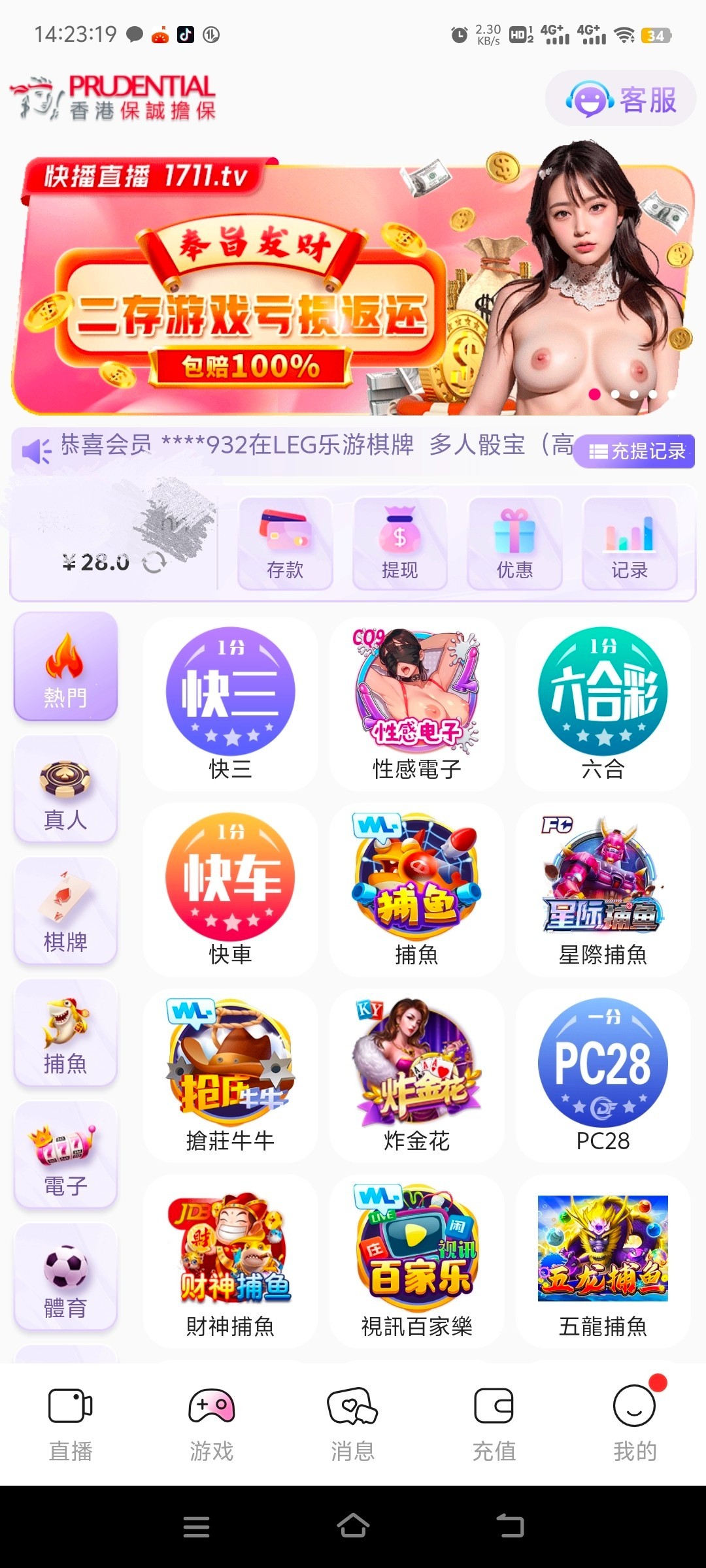Image resolution: width=706 pixels, height=1568 pixels.
Task: Open 客服 customer service
Action: tap(620, 99)
